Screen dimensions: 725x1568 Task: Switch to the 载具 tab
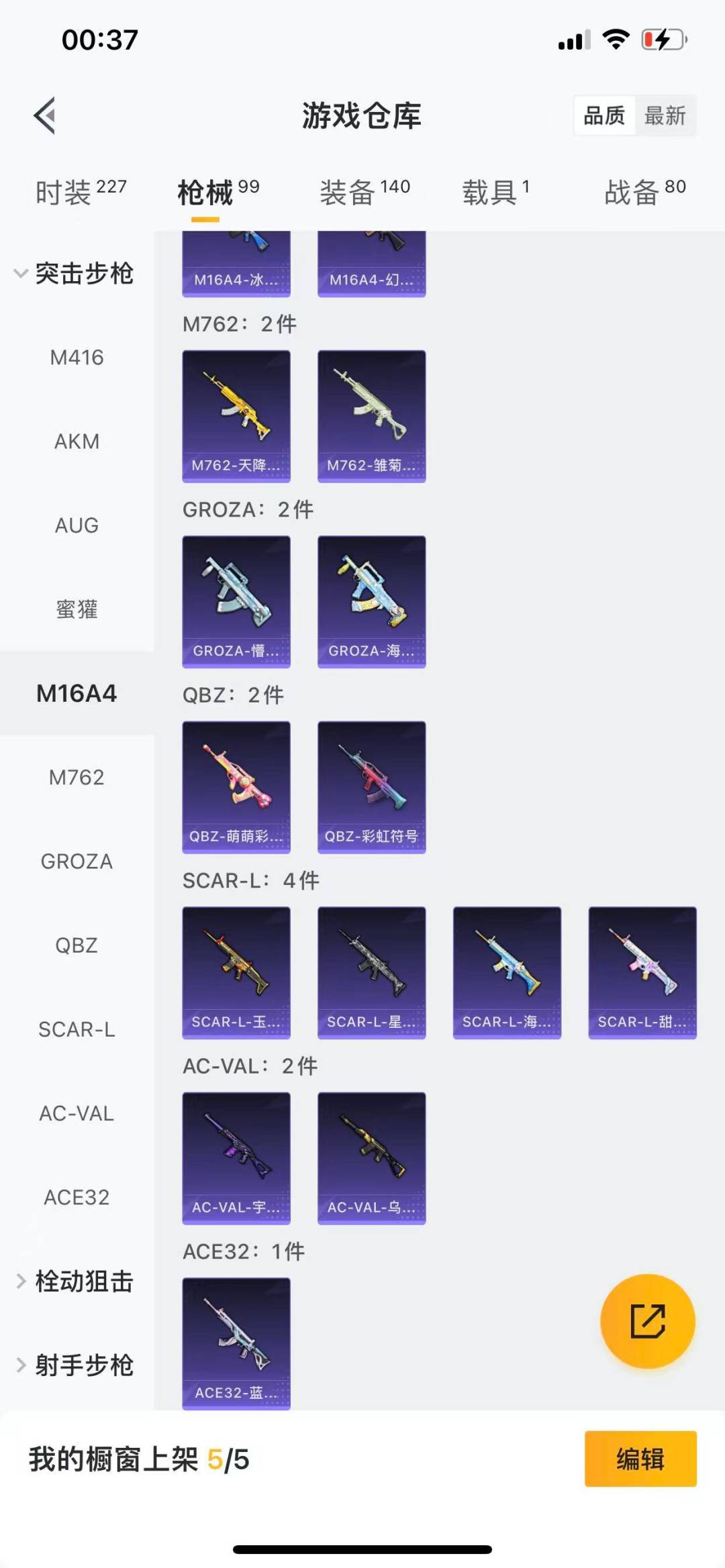(495, 193)
